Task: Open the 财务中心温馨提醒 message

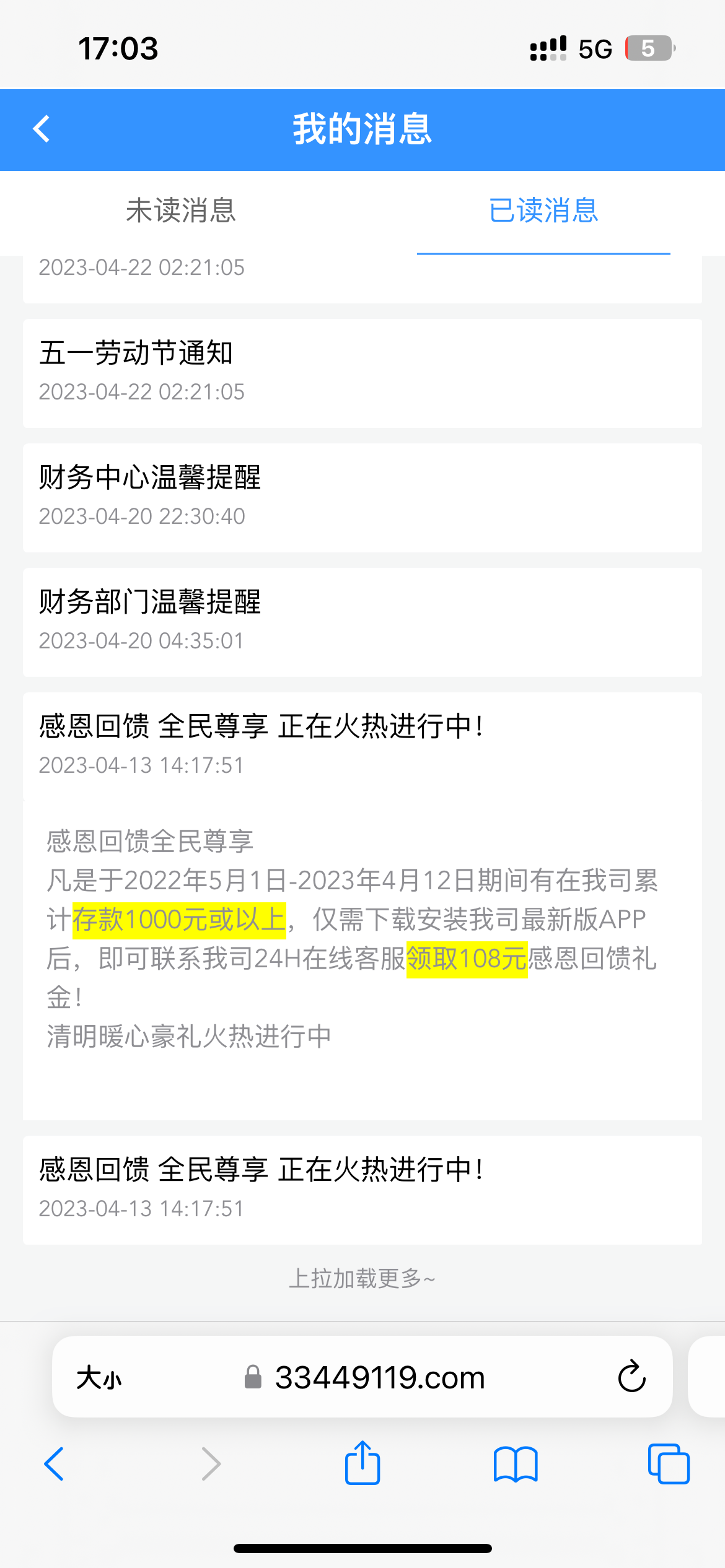Action: [x=362, y=495]
